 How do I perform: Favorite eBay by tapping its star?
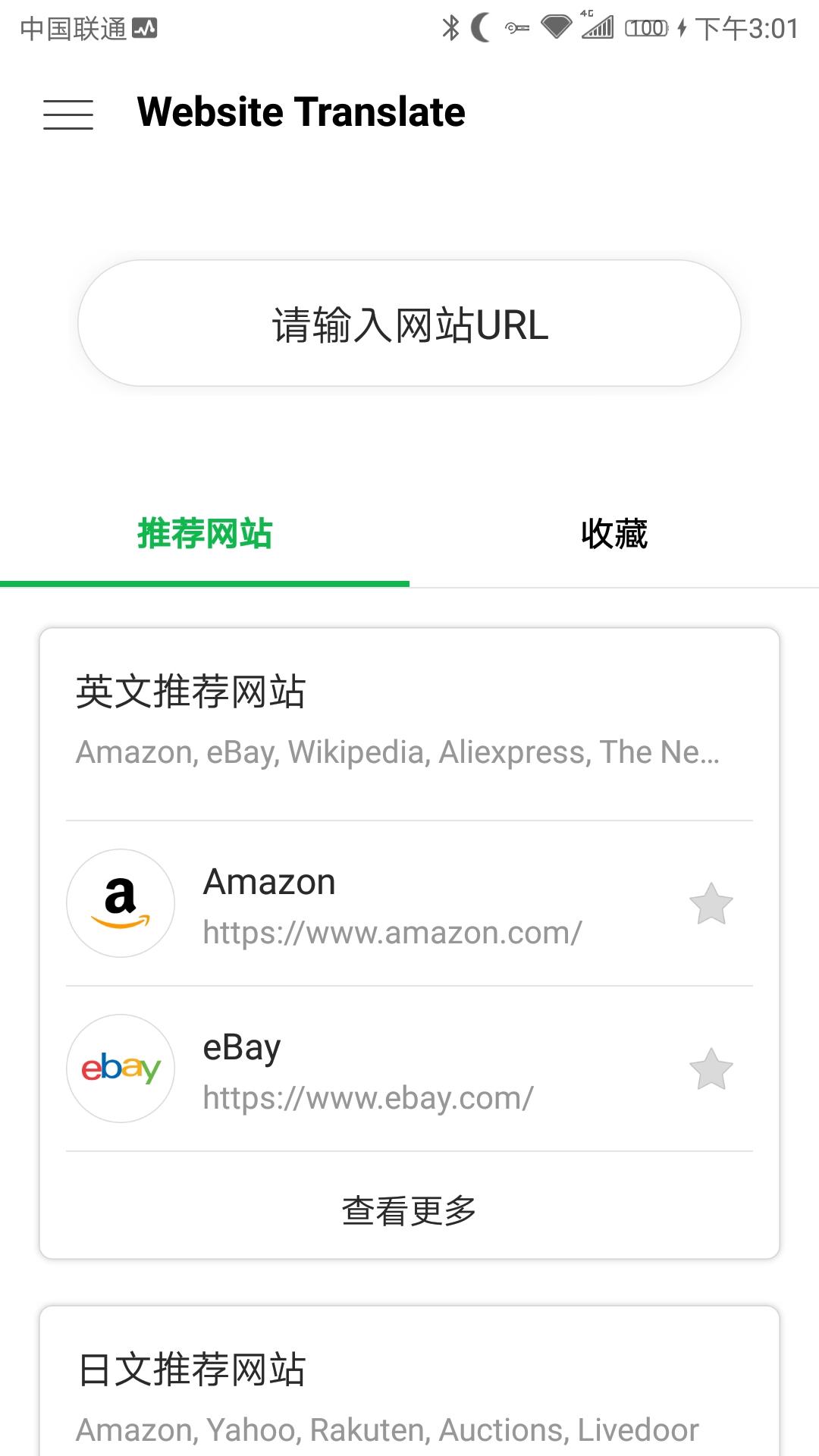710,1068
